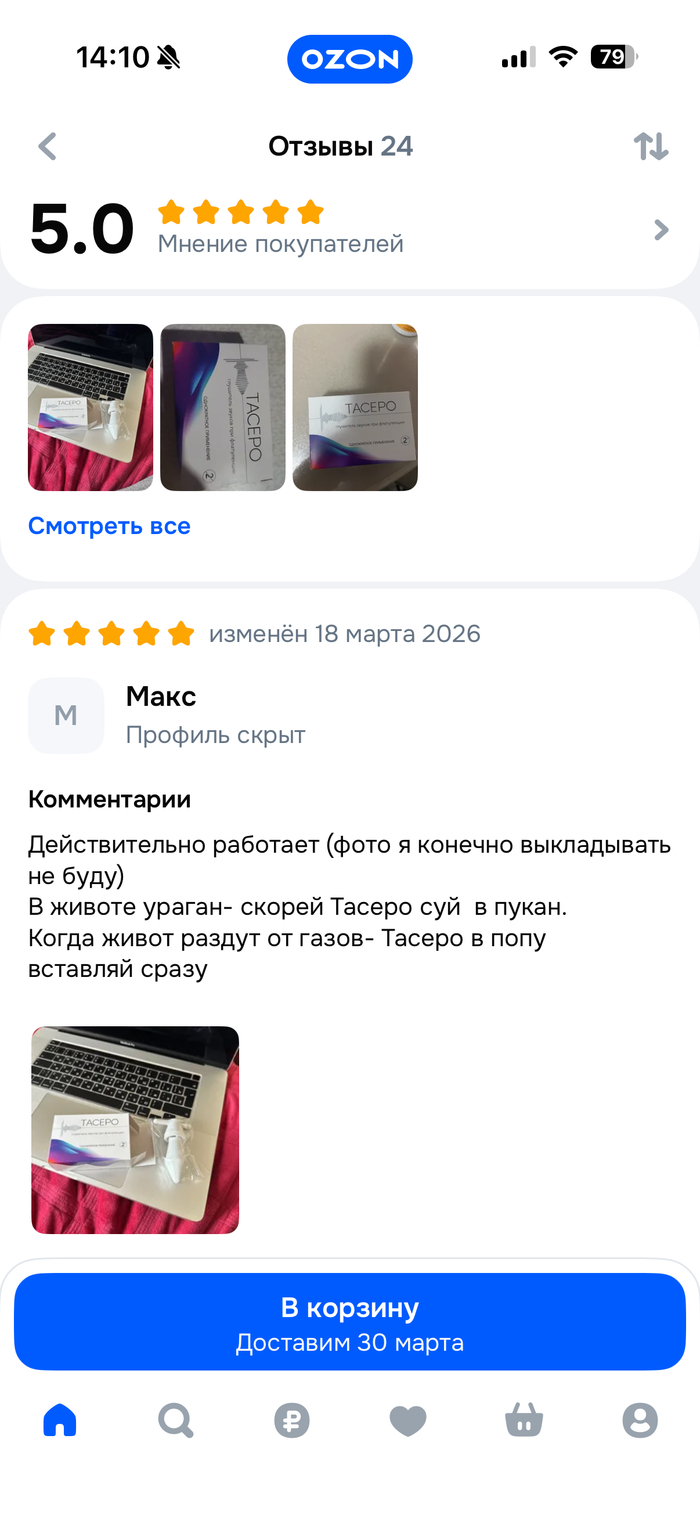Switch to the home tab
The image size is (700, 1522).
[60, 1420]
